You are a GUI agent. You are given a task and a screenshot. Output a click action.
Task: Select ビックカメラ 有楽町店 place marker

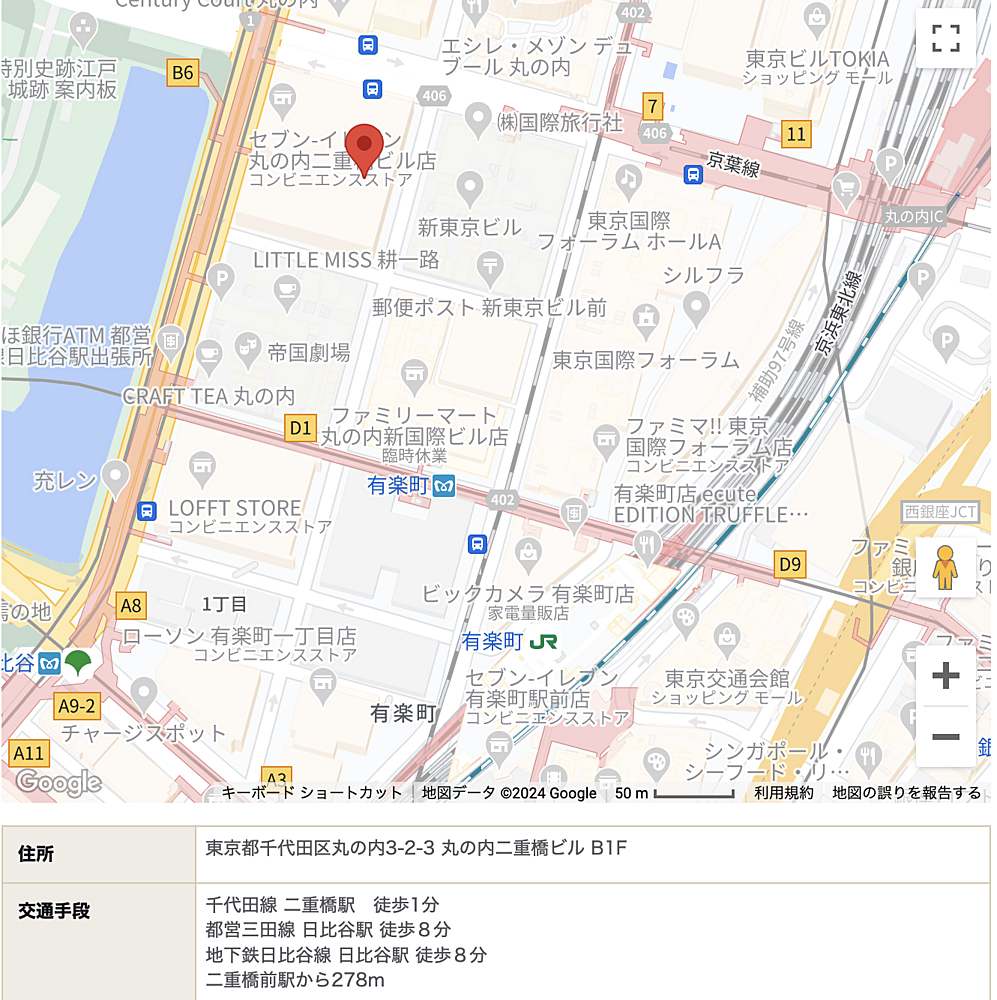tap(527, 551)
